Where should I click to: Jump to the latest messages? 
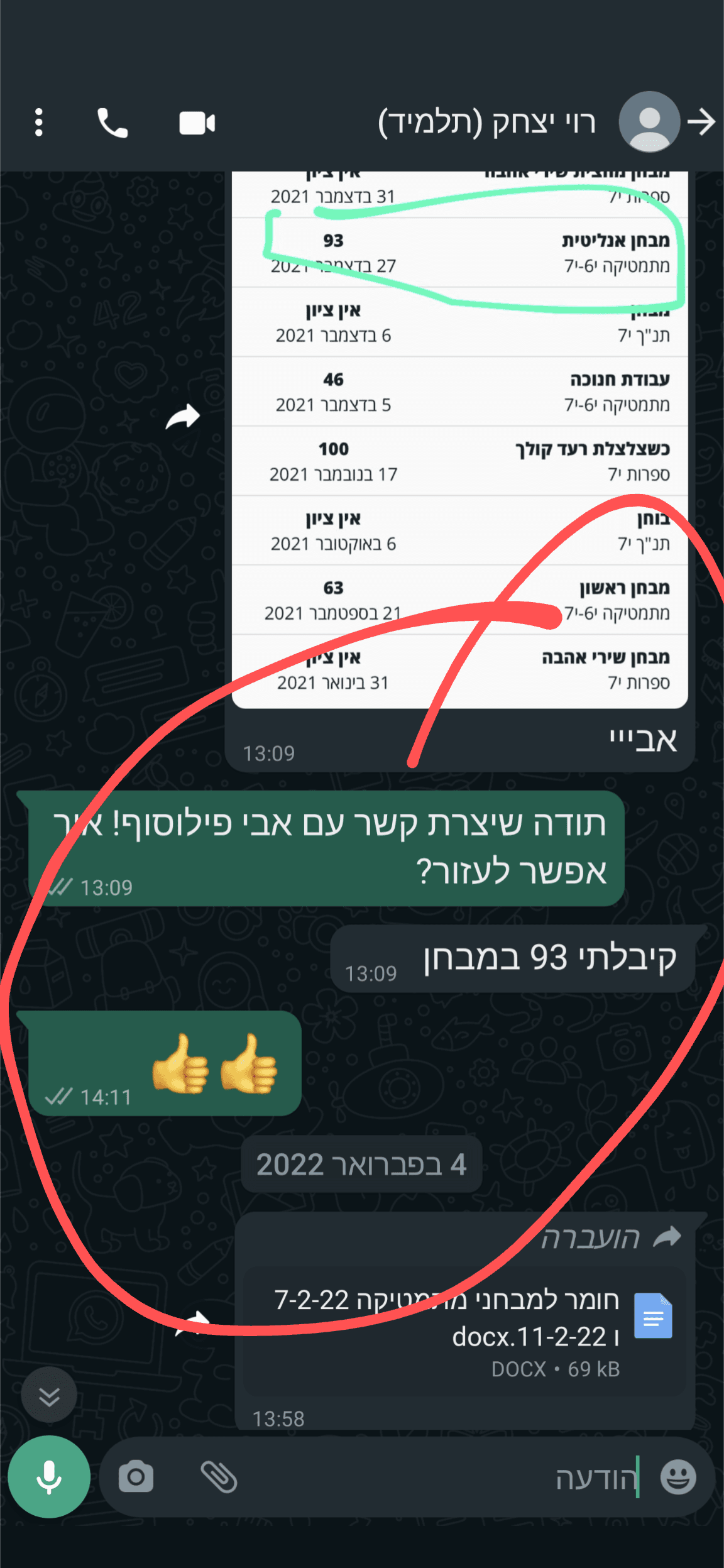pyautogui.click(x=49, y=1395)
